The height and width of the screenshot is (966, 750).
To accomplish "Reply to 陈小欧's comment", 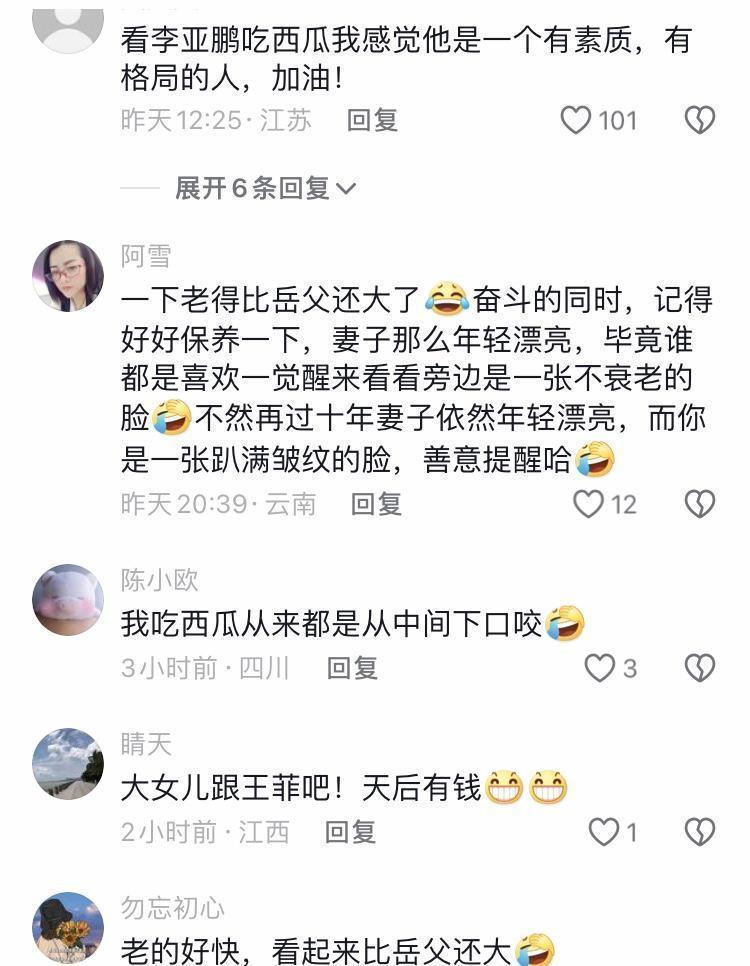I will (352, 668).
